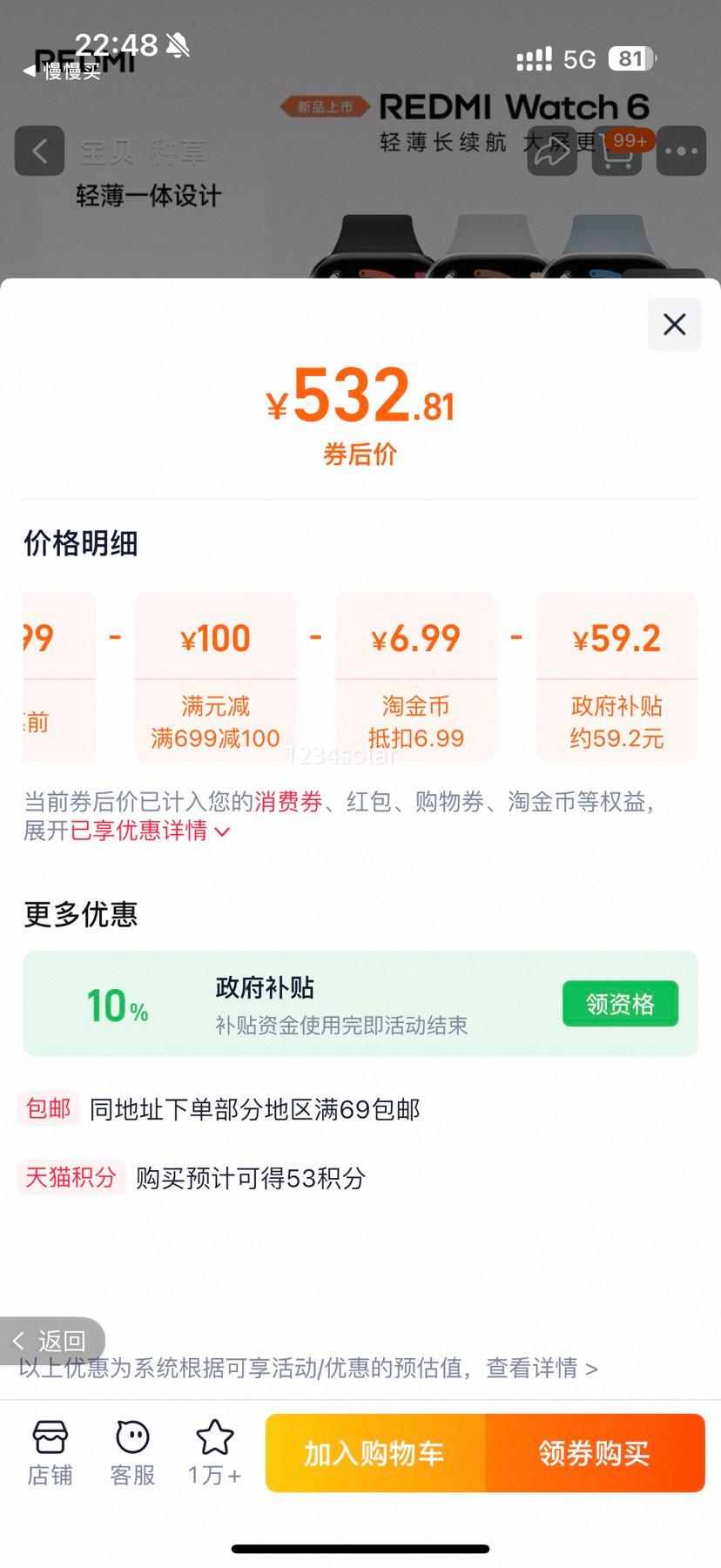Tap 领资格 to claim subsidy eligibility
Viewport: 721px width, 1568px height.
click(620, 1003)
